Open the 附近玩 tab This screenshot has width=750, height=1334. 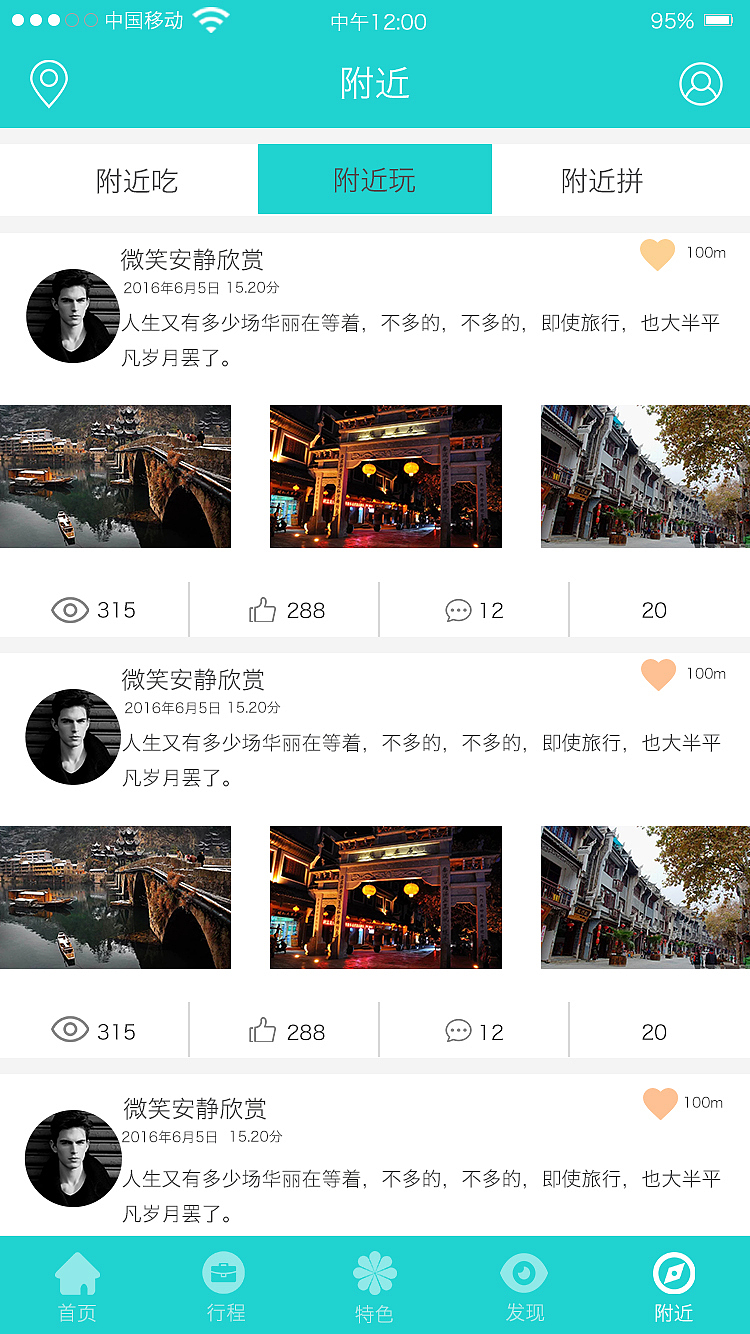[x=374, y=180]
